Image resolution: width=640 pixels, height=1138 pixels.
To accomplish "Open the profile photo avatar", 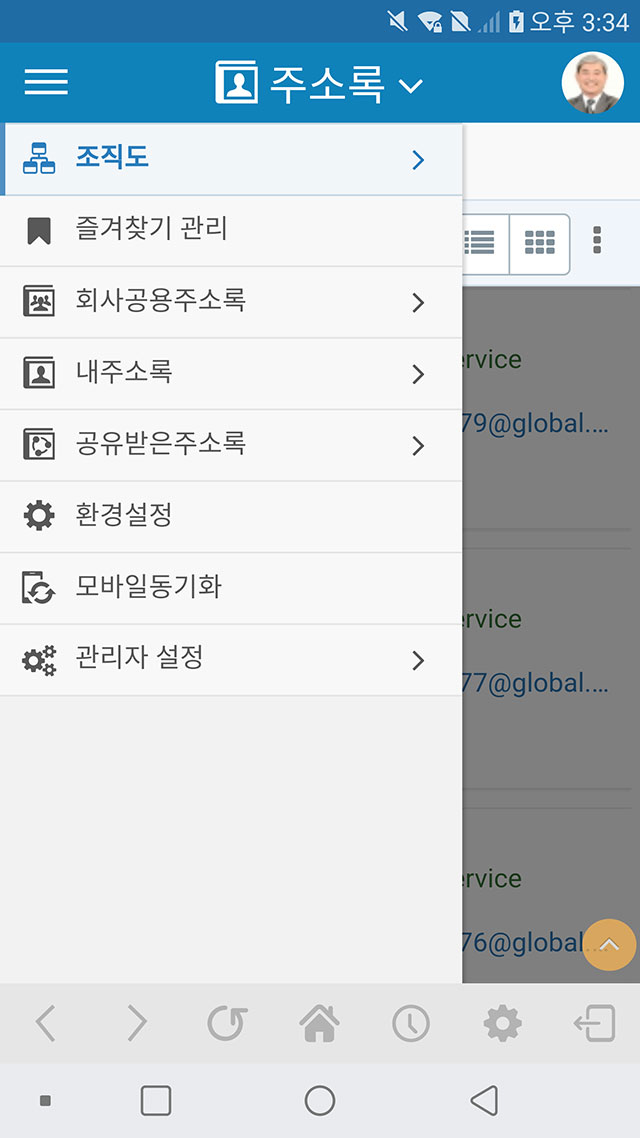I will click(x=593, y=83).
